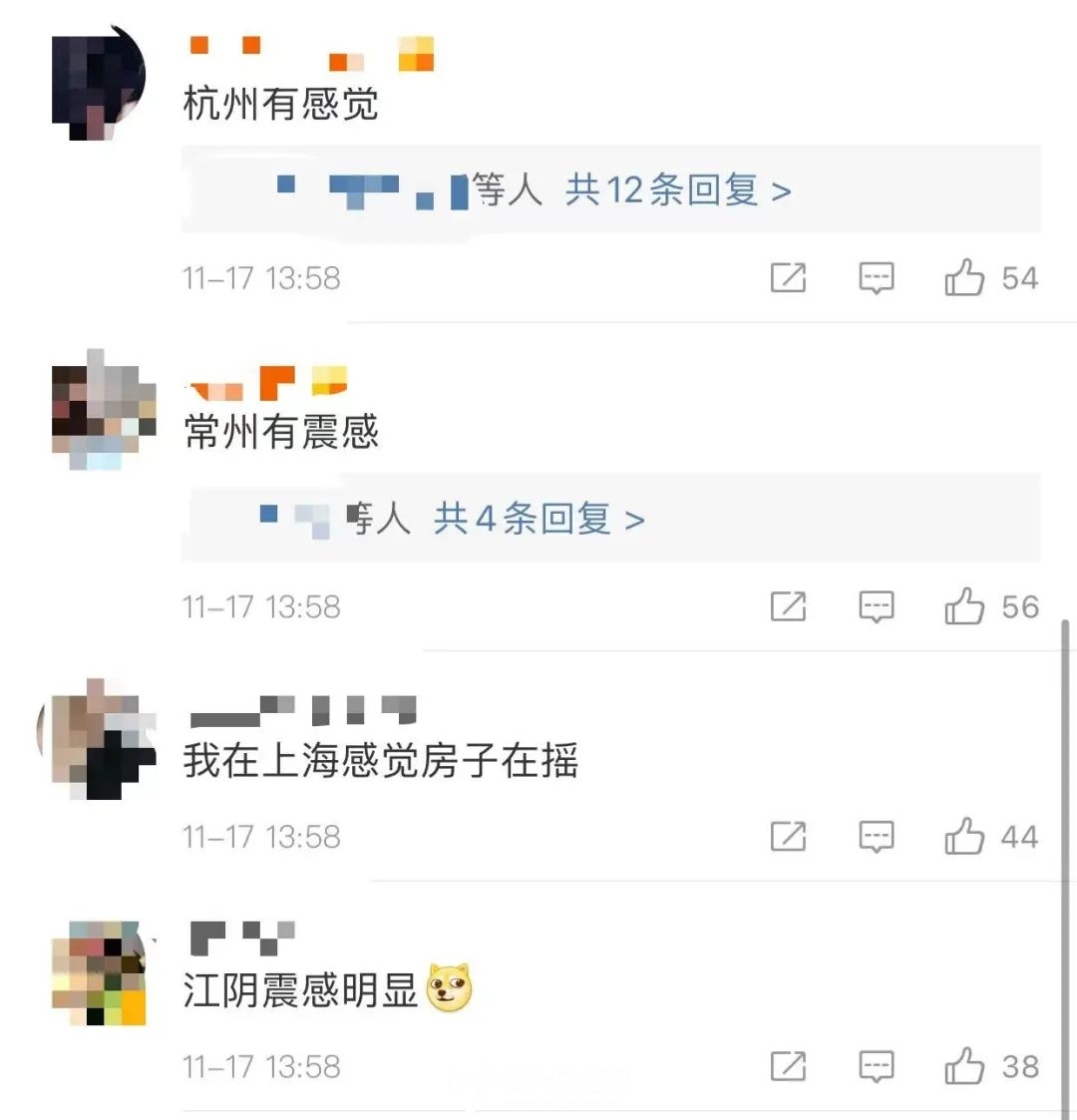Repost the 杭州有感觉 comment
Screen dimensions: 1077x1120
(788, 277)
